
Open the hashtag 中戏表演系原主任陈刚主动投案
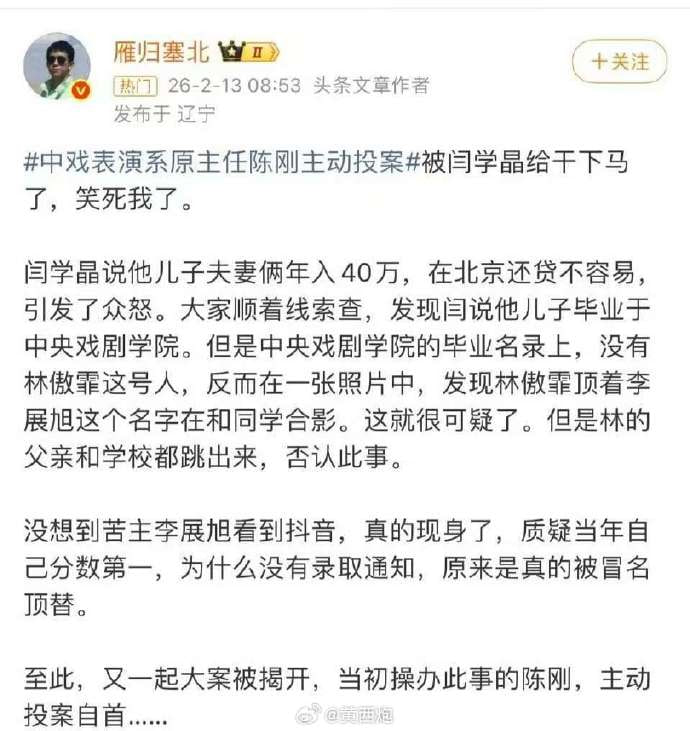(218, 163)
